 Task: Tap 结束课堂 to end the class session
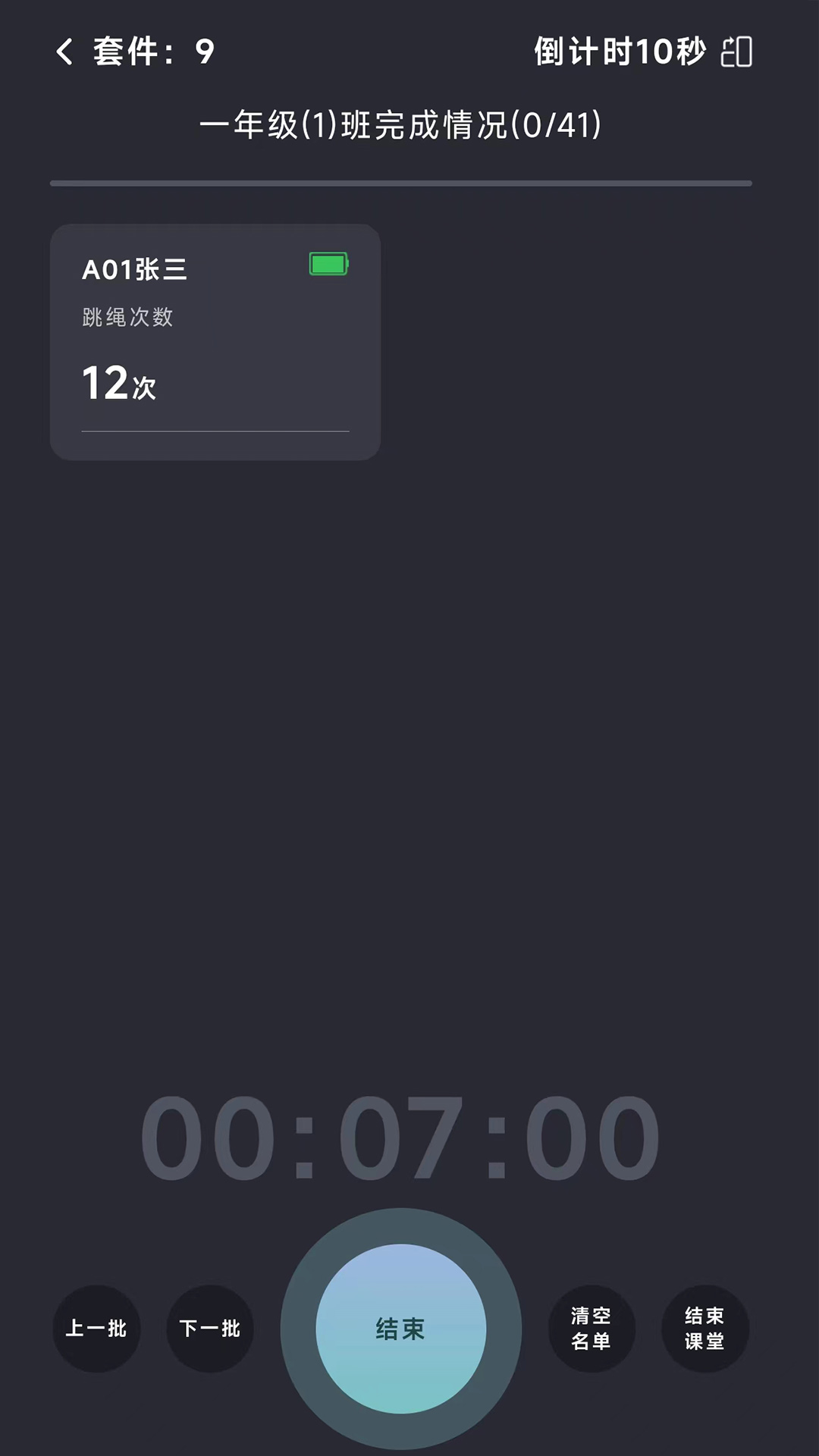tap(705, 1329)
